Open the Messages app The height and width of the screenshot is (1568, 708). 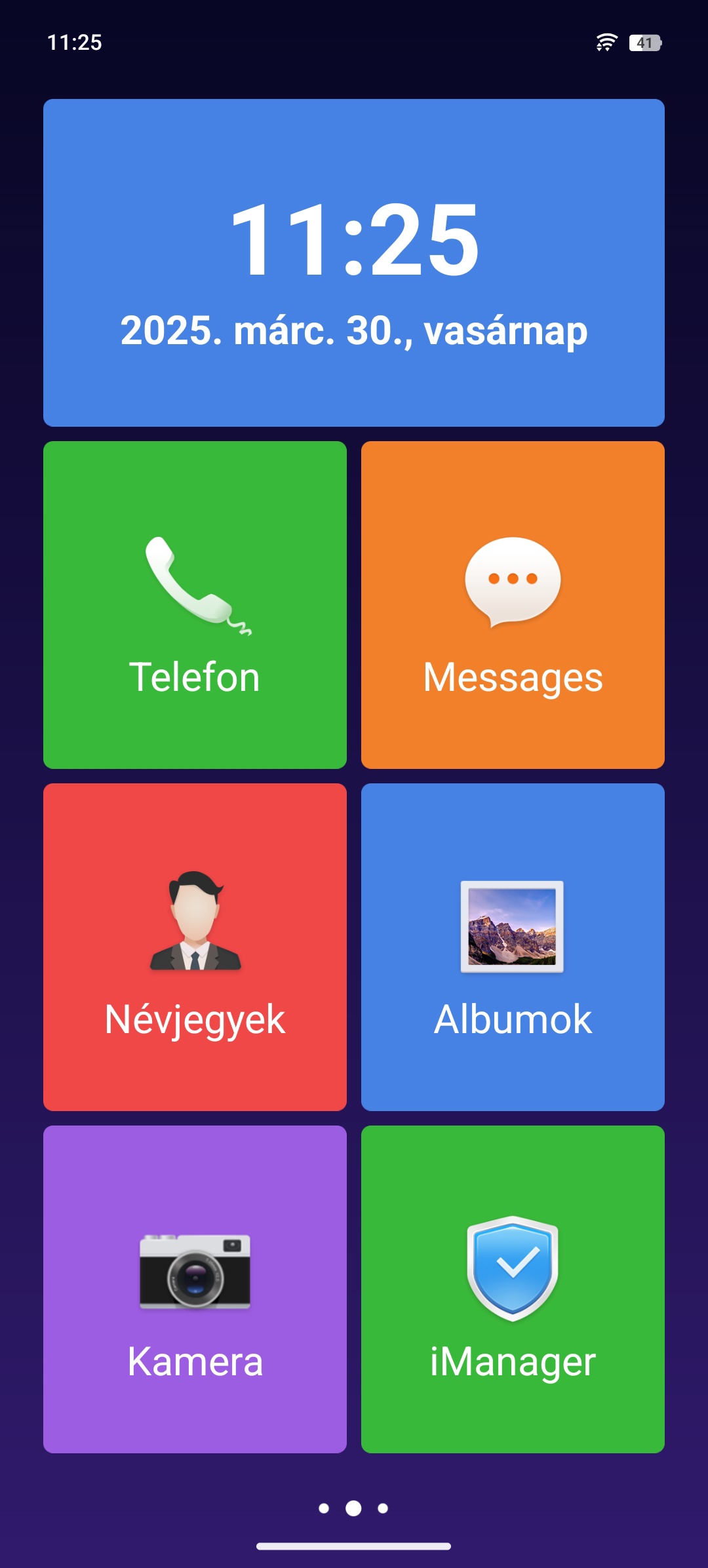pyautogui.click(x=513, y=605)
